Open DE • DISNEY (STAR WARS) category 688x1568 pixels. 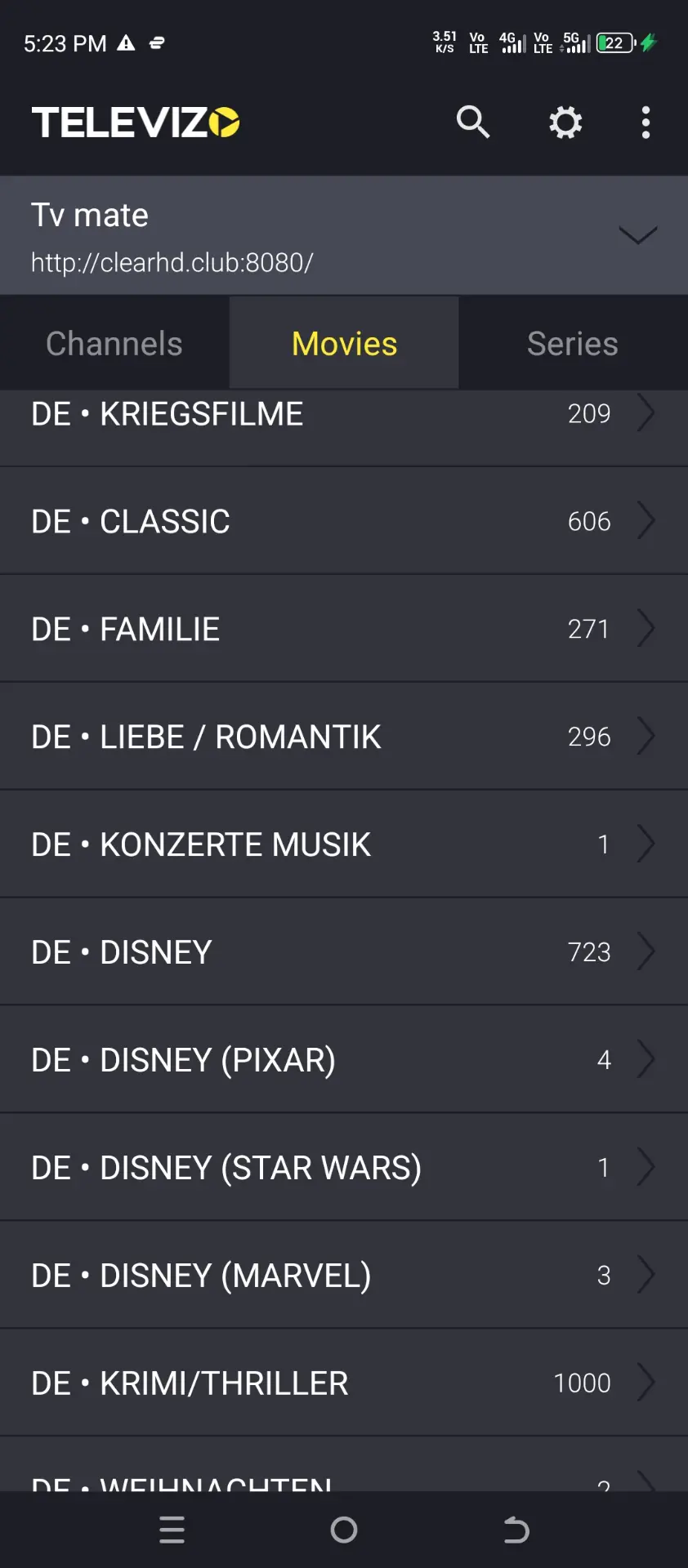coord(344,1168)
